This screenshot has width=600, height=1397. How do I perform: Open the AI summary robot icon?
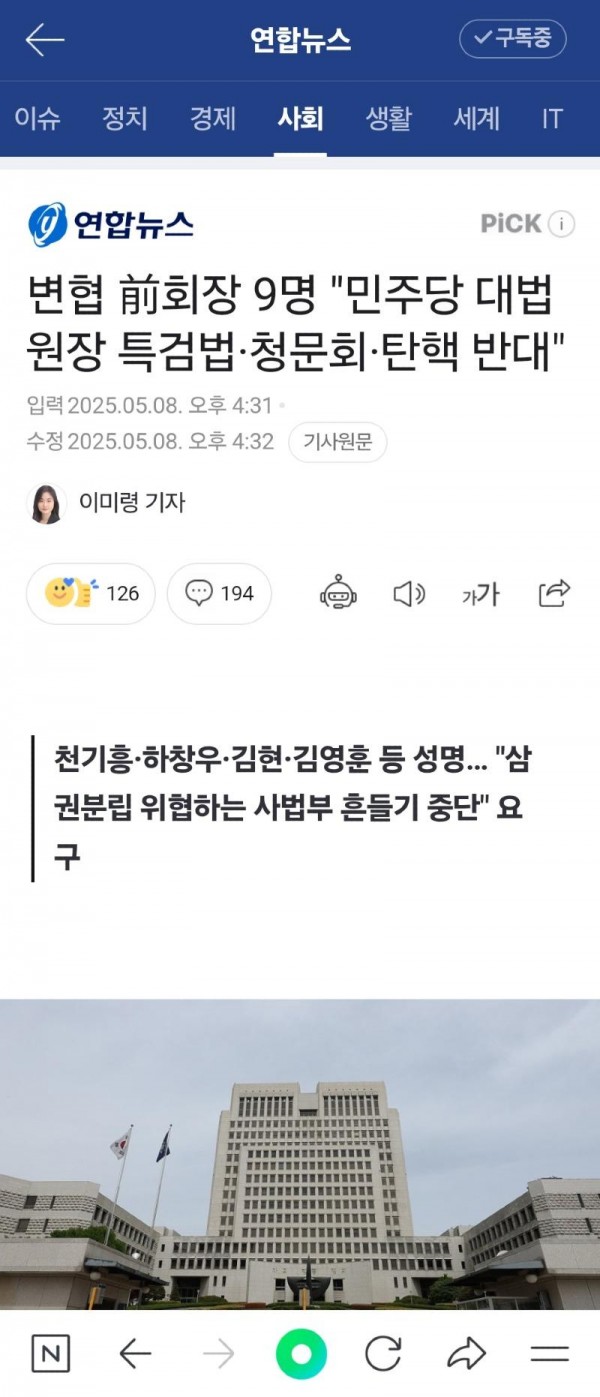point(338,594)
